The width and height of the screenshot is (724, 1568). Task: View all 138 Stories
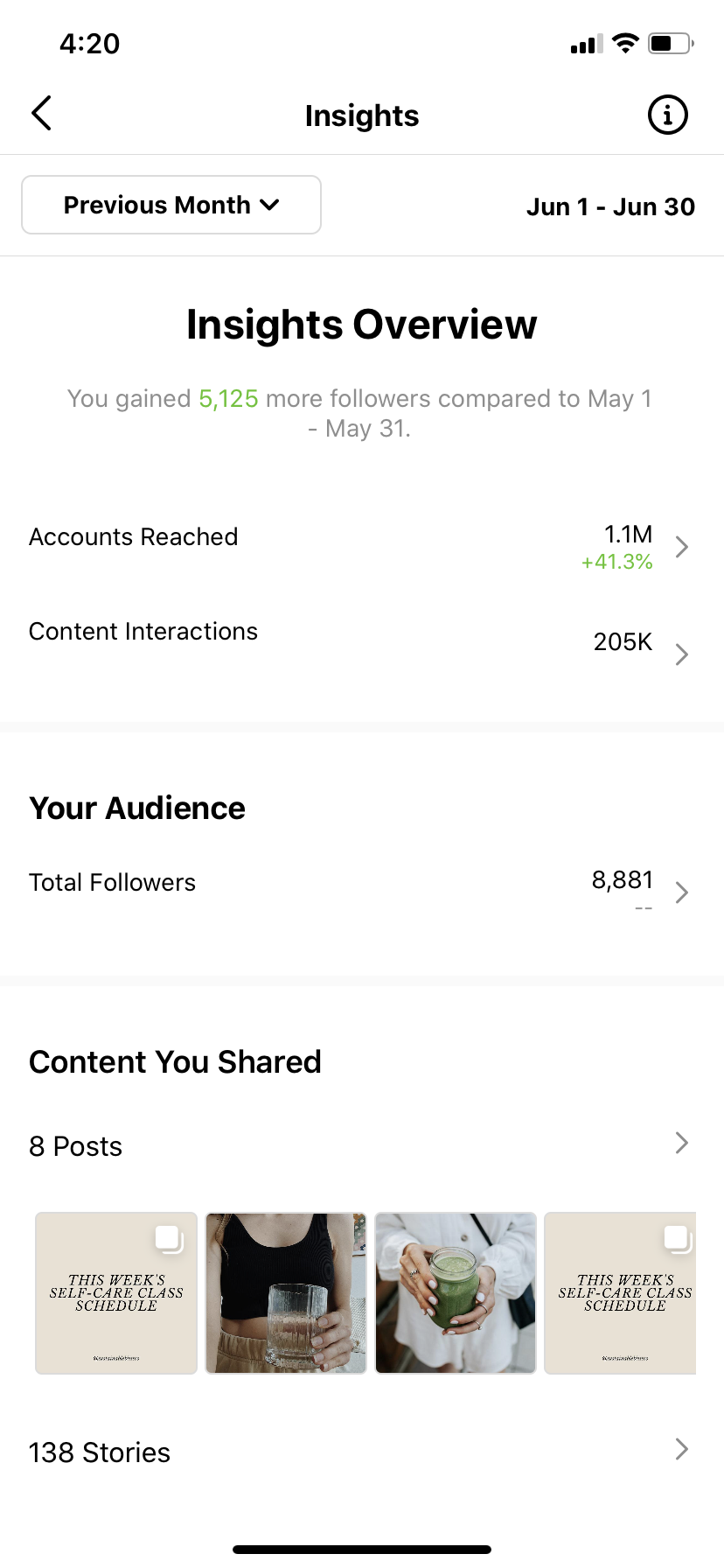[x=362, y=1452]
